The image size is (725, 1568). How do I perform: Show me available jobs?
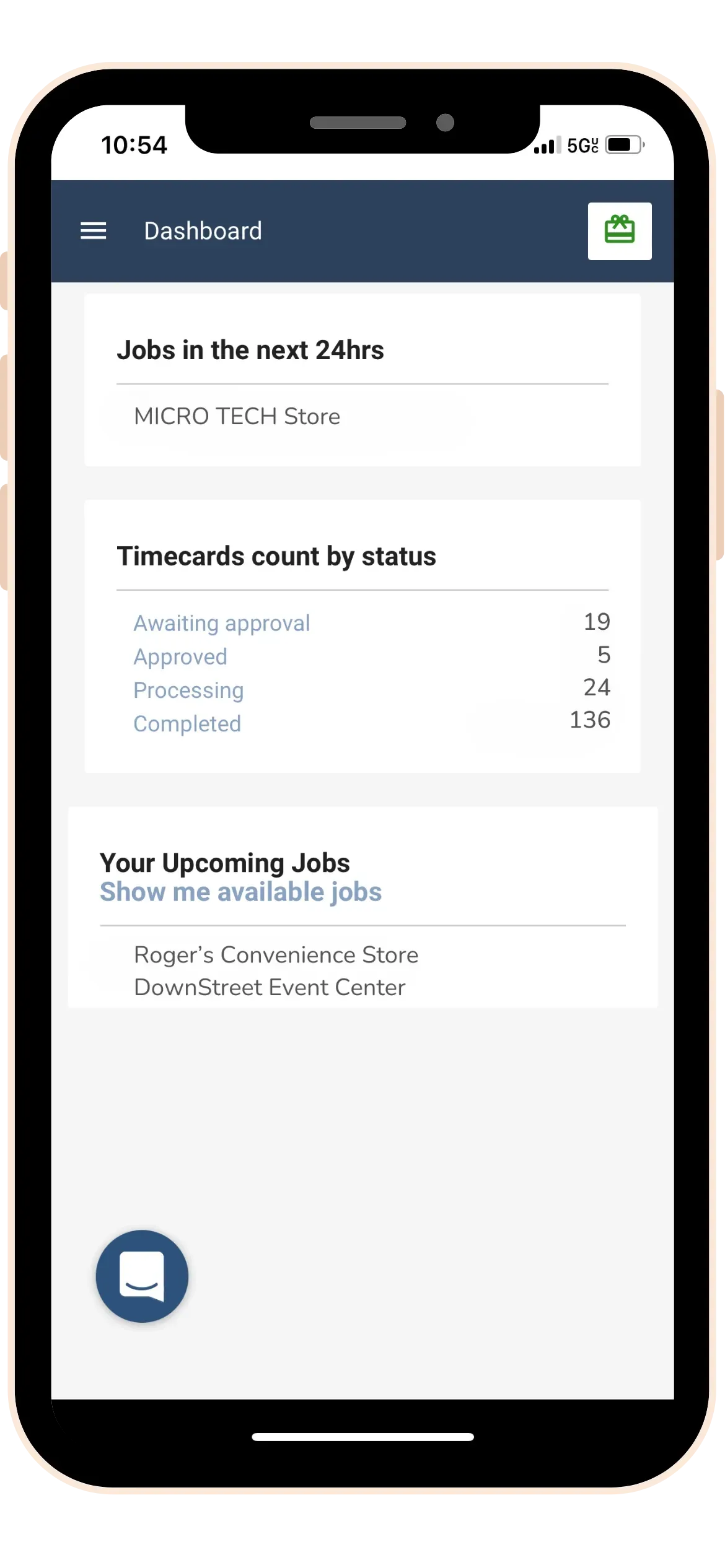(x=241, y=892)
